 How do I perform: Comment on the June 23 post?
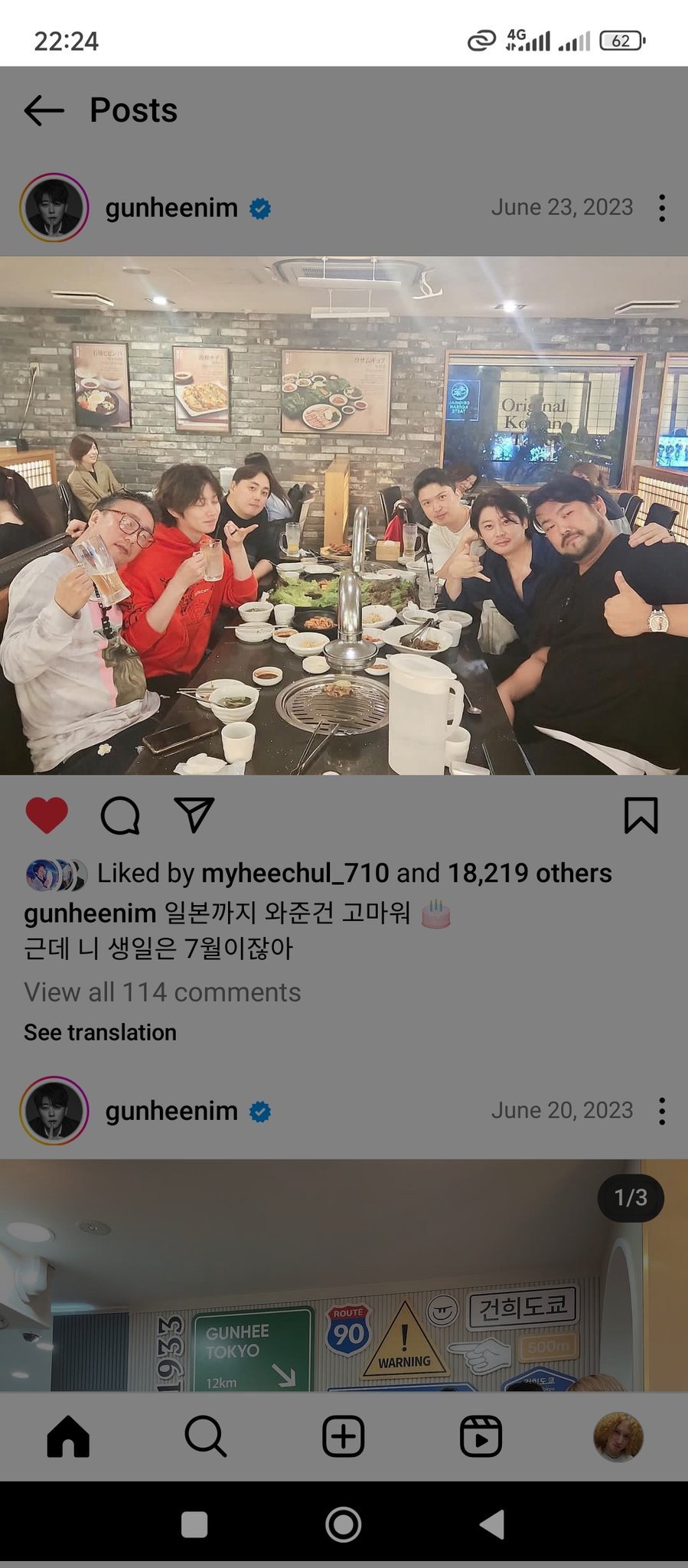pos(120,815)
